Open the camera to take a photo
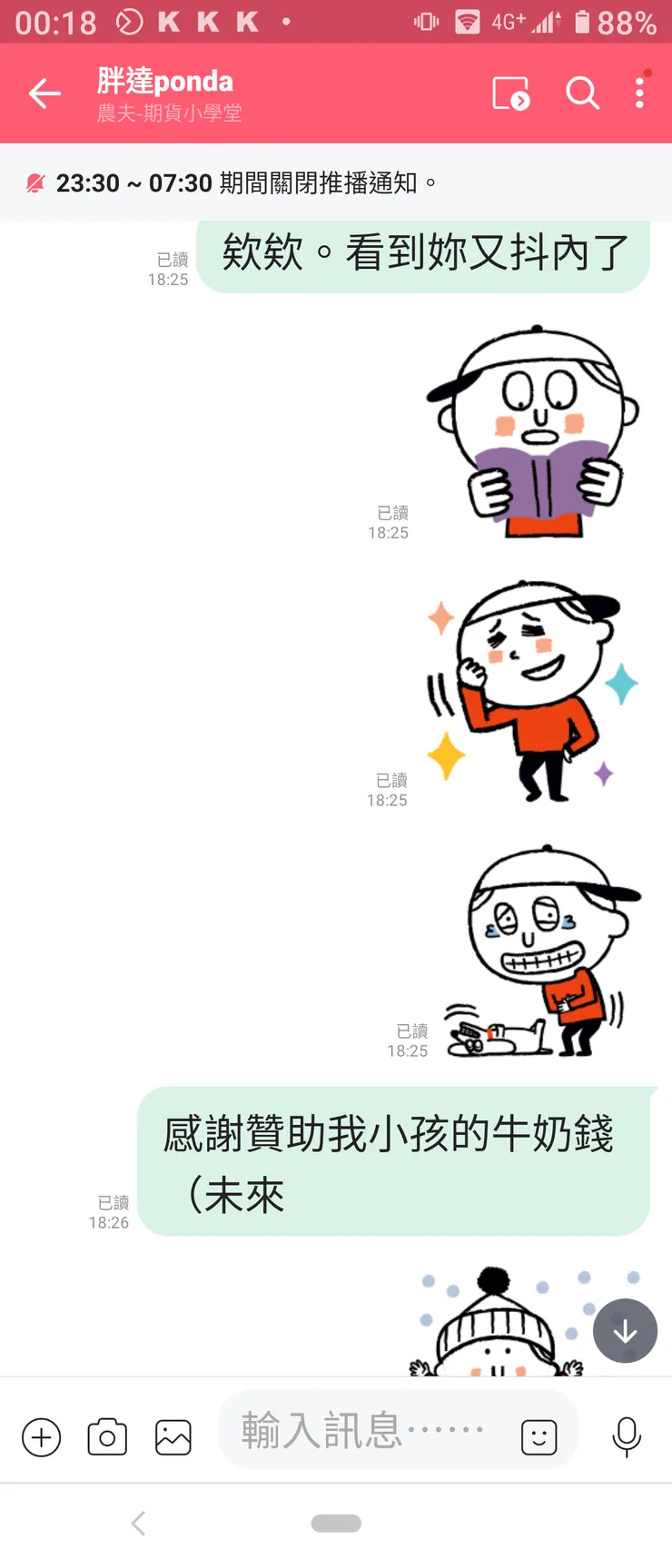 pos(107,1437)
